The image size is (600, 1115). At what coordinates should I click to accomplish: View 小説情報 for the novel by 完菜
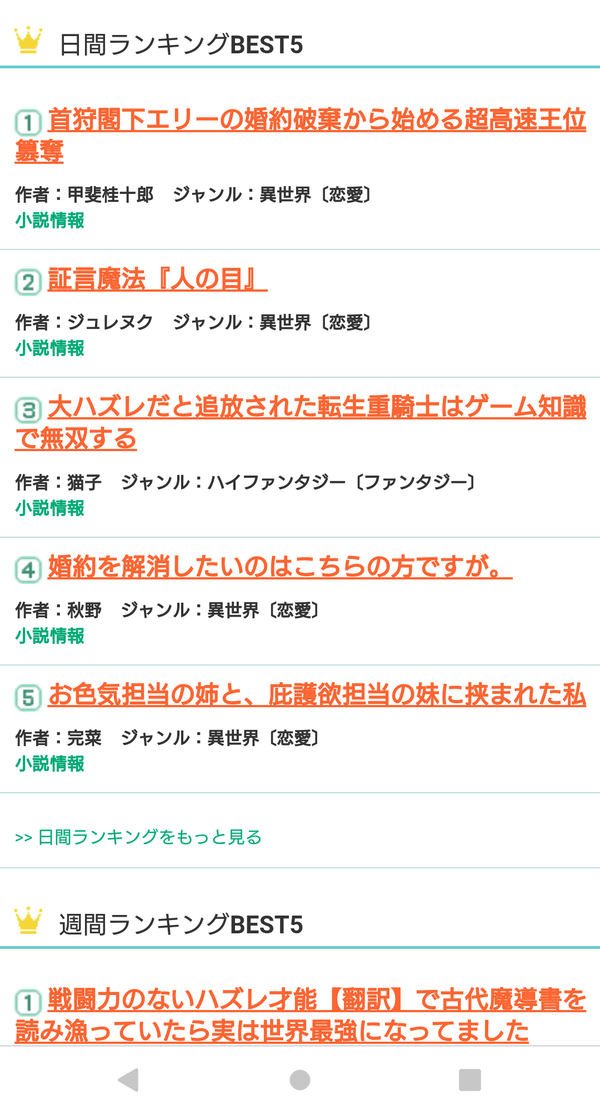50,763
